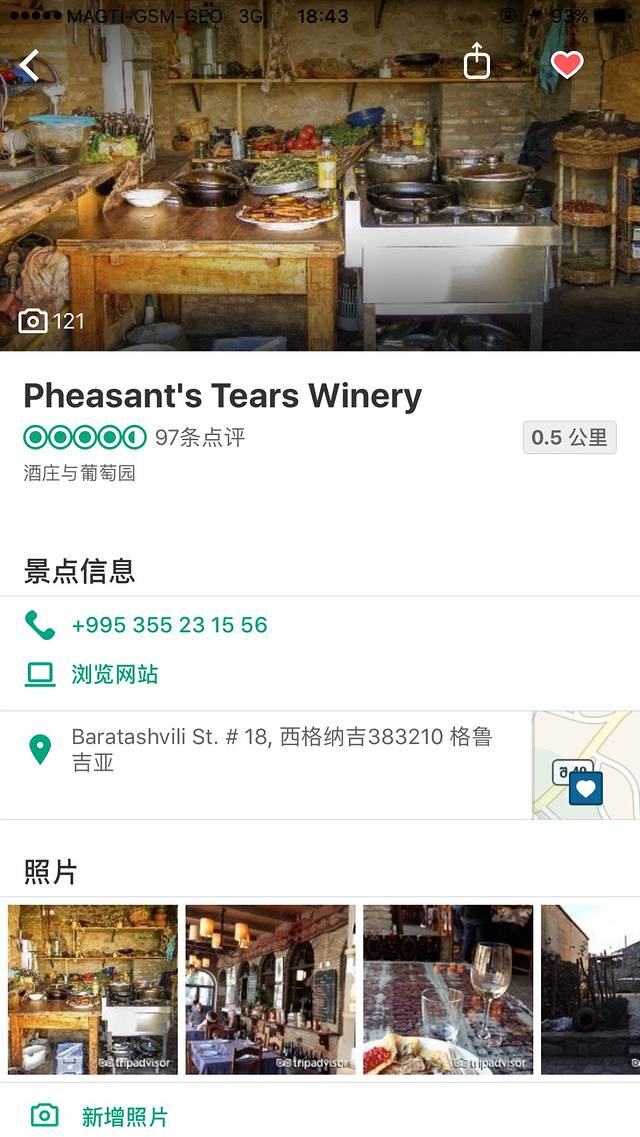
Task: Call +995 355 23 15 56
Action: (x=169, y=625)
